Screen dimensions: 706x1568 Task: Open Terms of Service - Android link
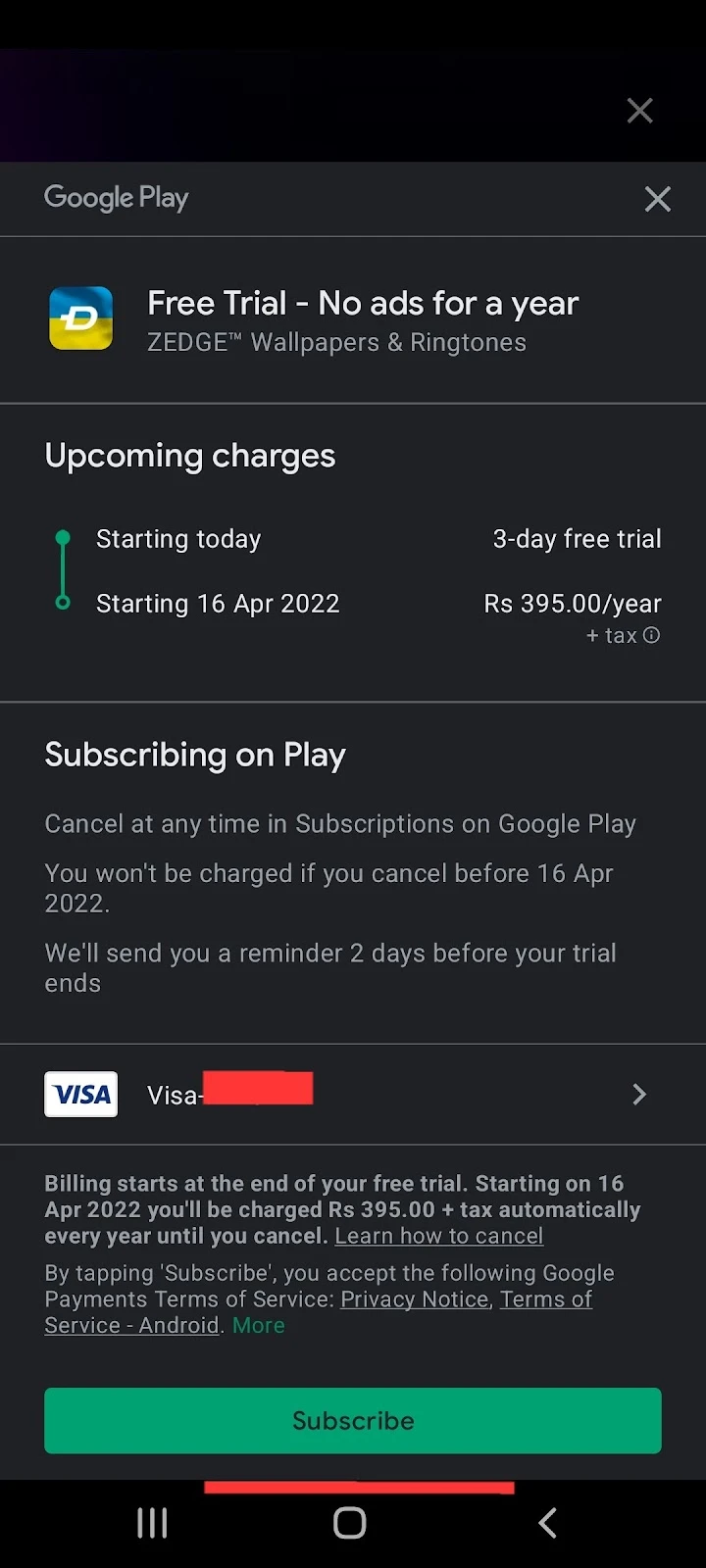(319, 1312)
